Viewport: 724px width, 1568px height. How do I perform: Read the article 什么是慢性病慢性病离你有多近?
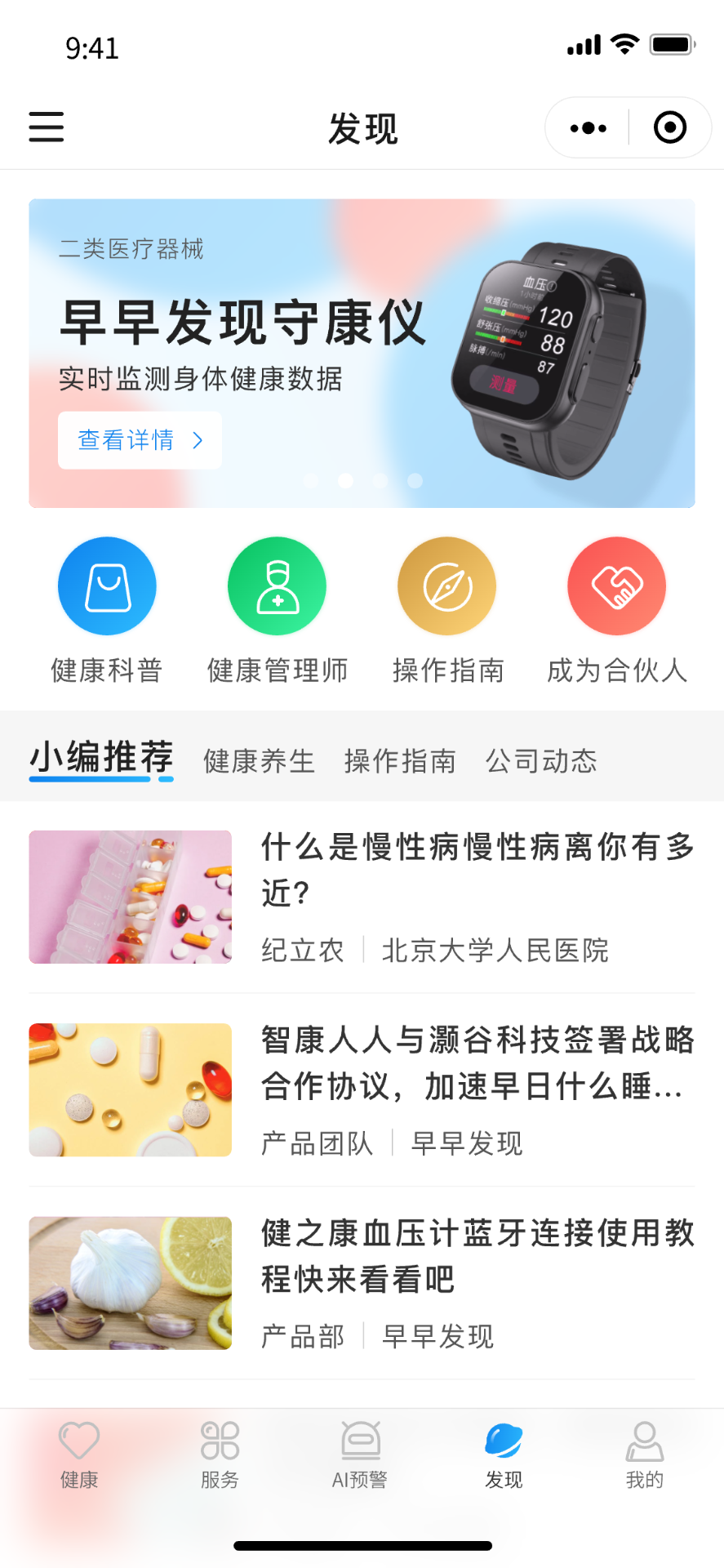(477, 870)
